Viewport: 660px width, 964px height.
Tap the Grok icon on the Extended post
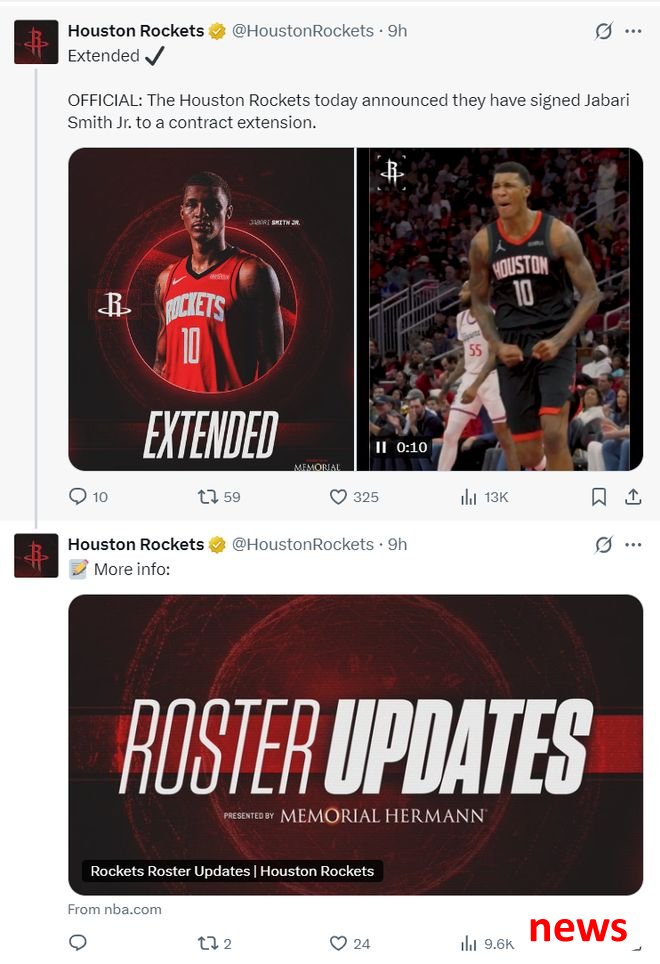603,31
